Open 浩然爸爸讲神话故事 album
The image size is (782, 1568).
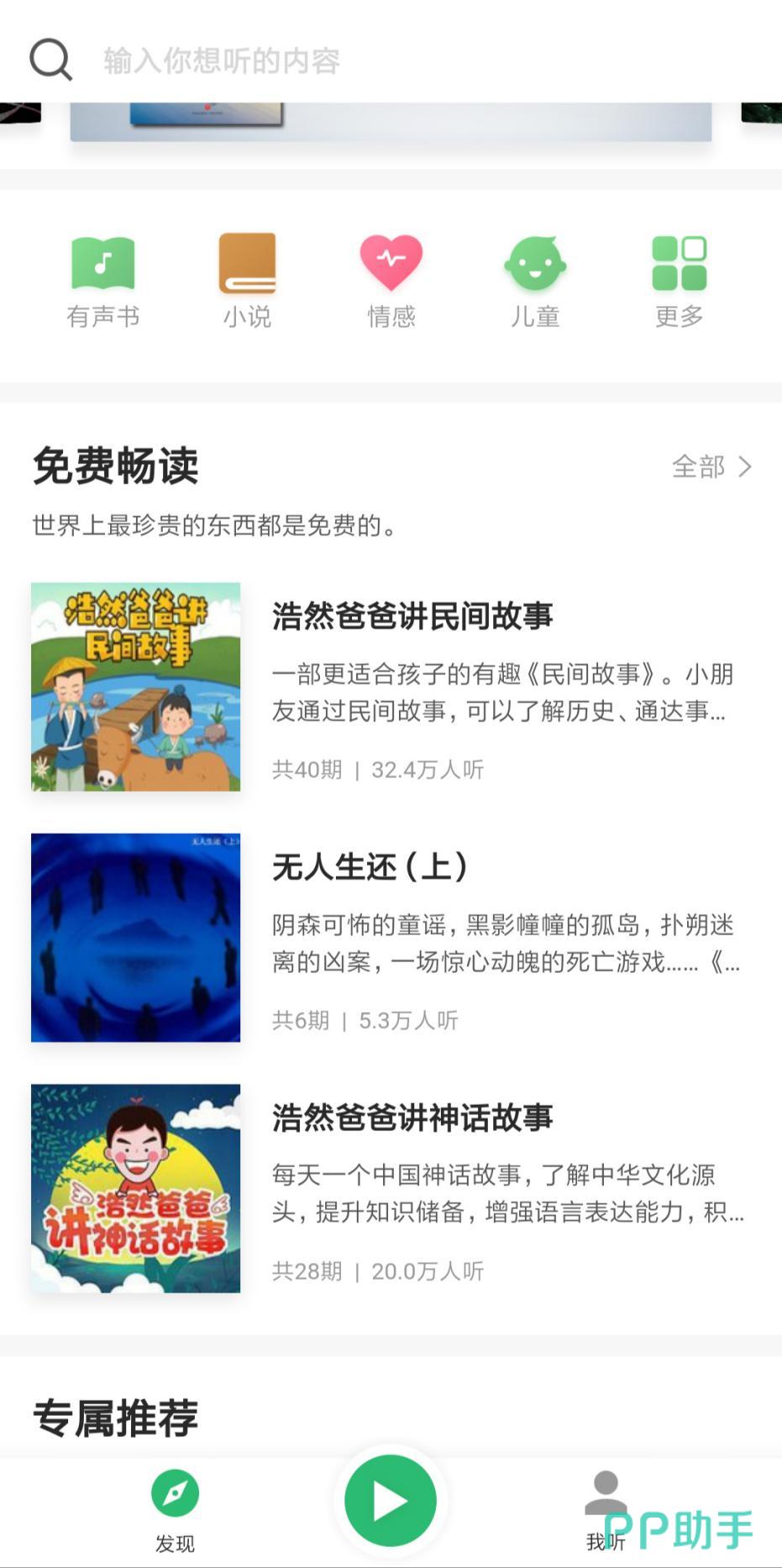tap(412, 1117)
